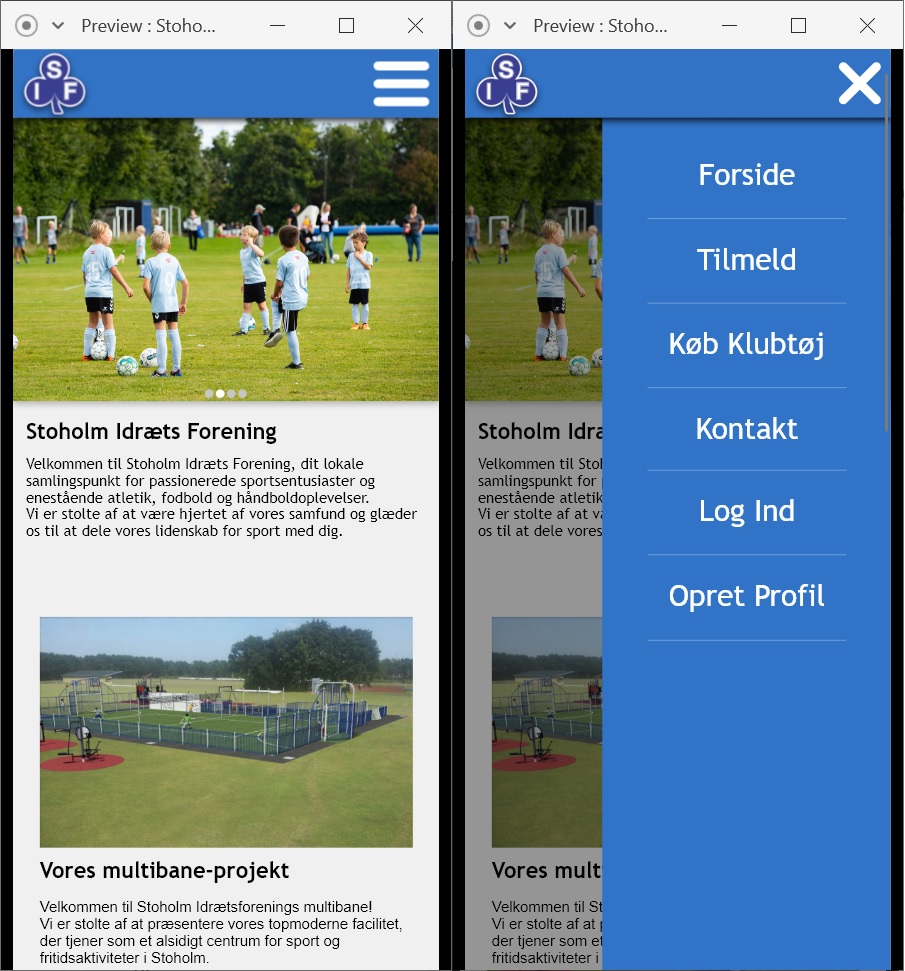Close the right preview window
905x971 pixels.
867,26
